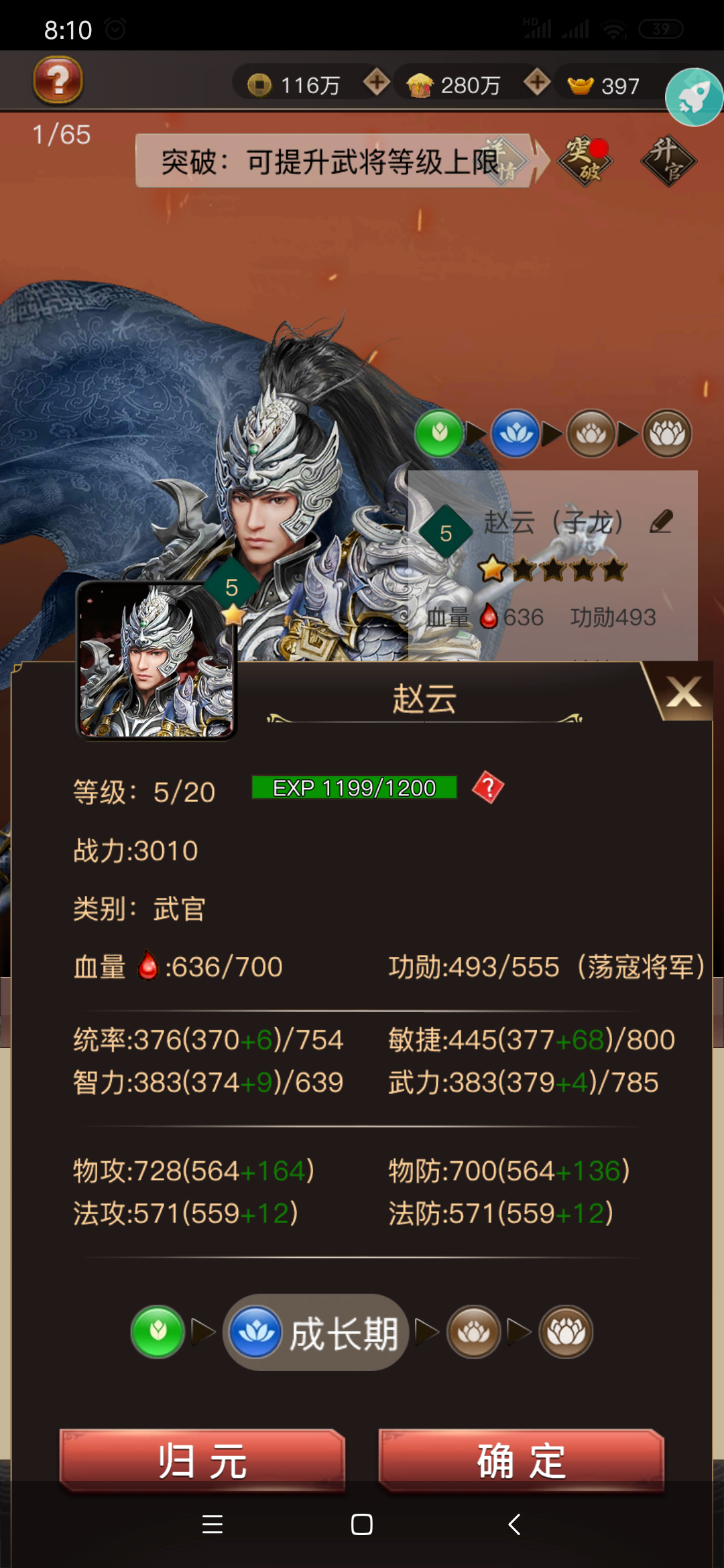Open the orange question mark help button
Screen dimensions: 724x1568
click(x=58, y=80)
